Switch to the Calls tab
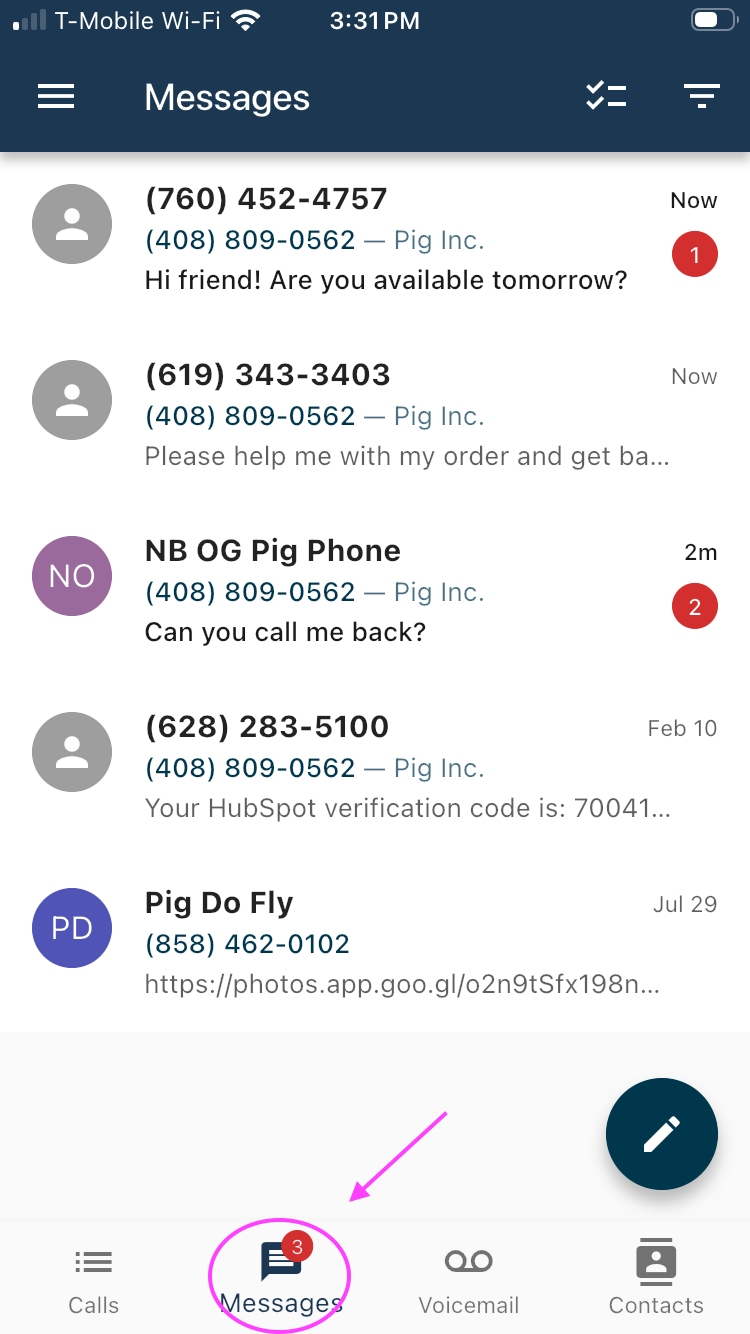The width and height of the screenshot is (750, 1334). (x=94, y=1278)
